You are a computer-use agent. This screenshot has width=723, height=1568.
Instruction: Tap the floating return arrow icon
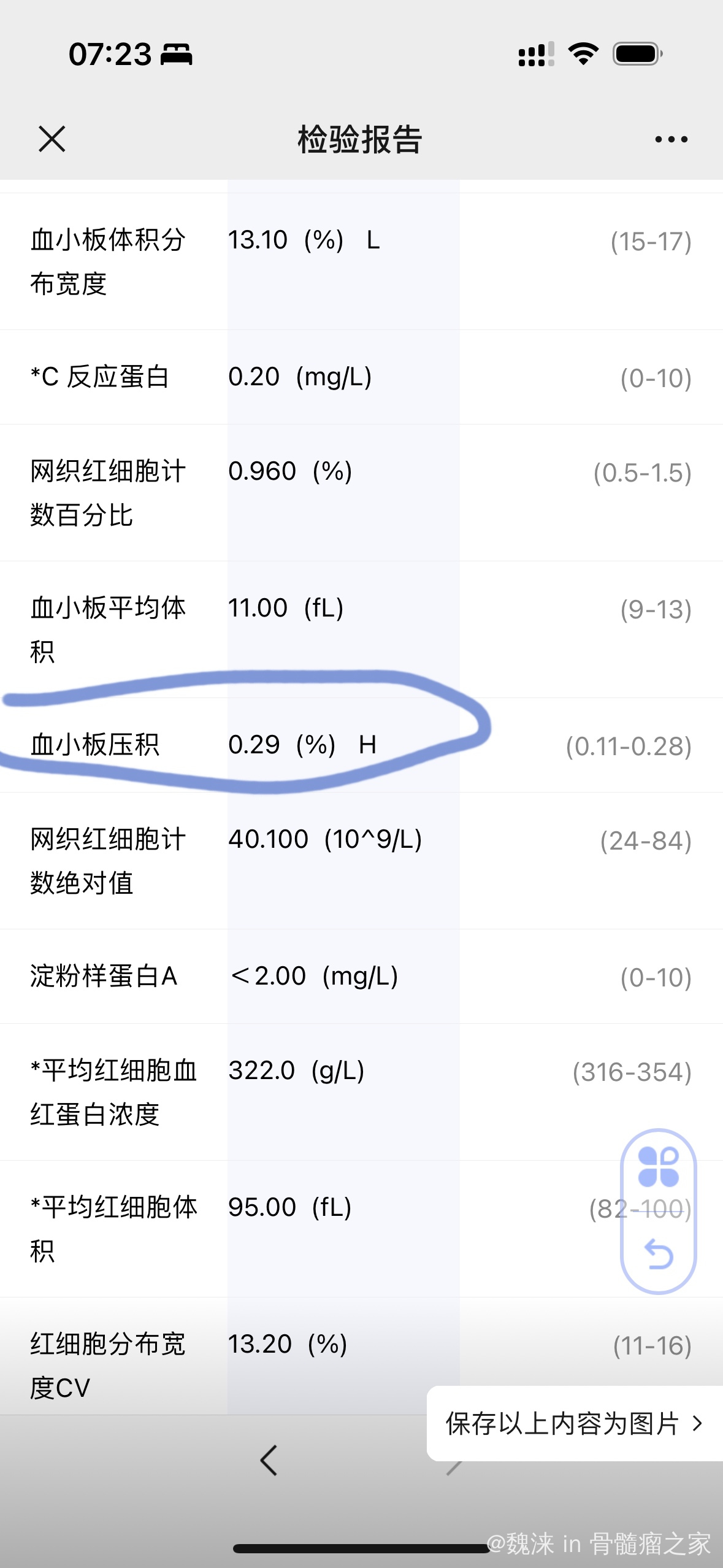659,1254
